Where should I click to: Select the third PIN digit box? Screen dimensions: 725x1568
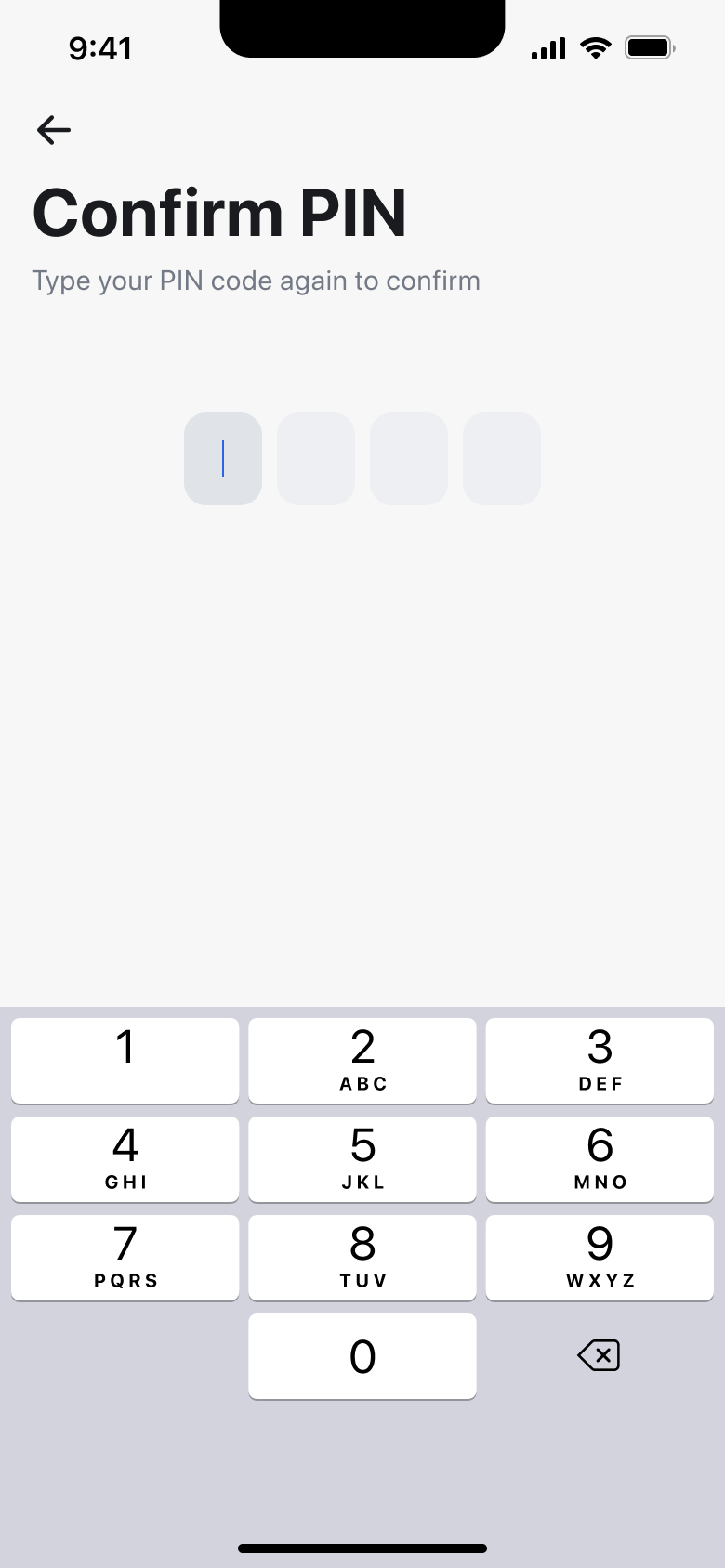pyautogui.click(x=409, y=459)
